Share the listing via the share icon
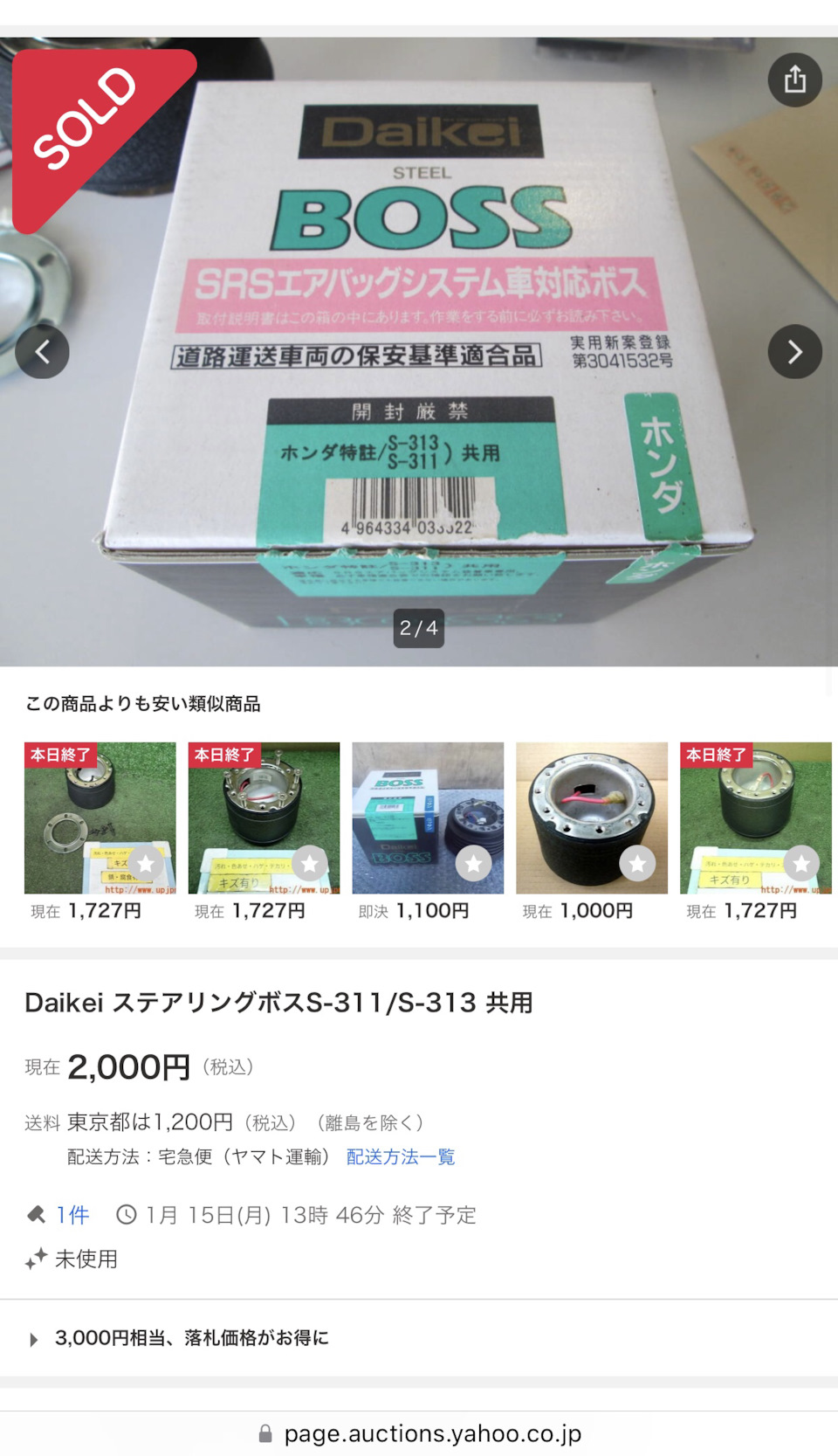 pyautogui.click(x=794, y=79)
